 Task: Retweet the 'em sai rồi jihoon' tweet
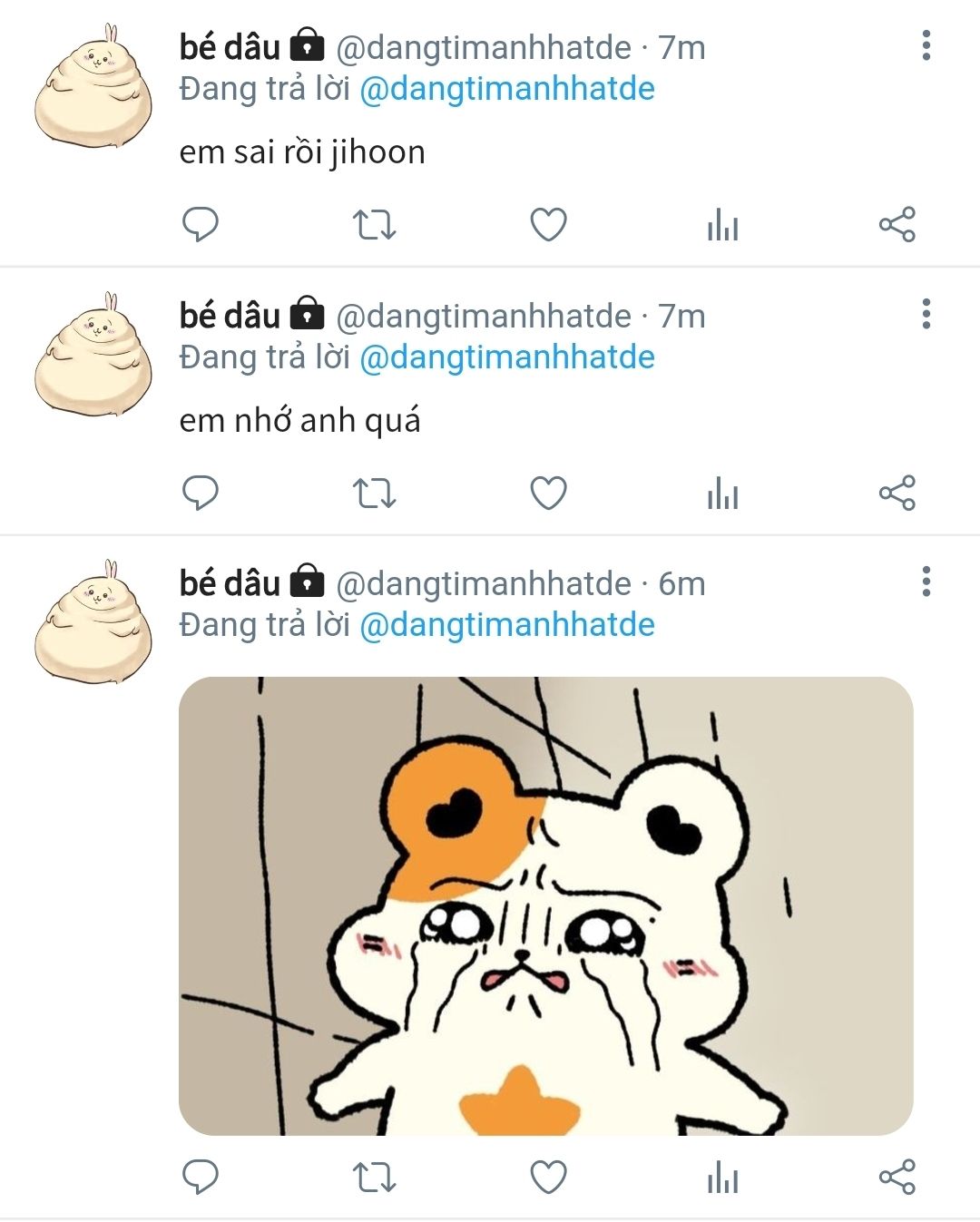tap(374, 224)
